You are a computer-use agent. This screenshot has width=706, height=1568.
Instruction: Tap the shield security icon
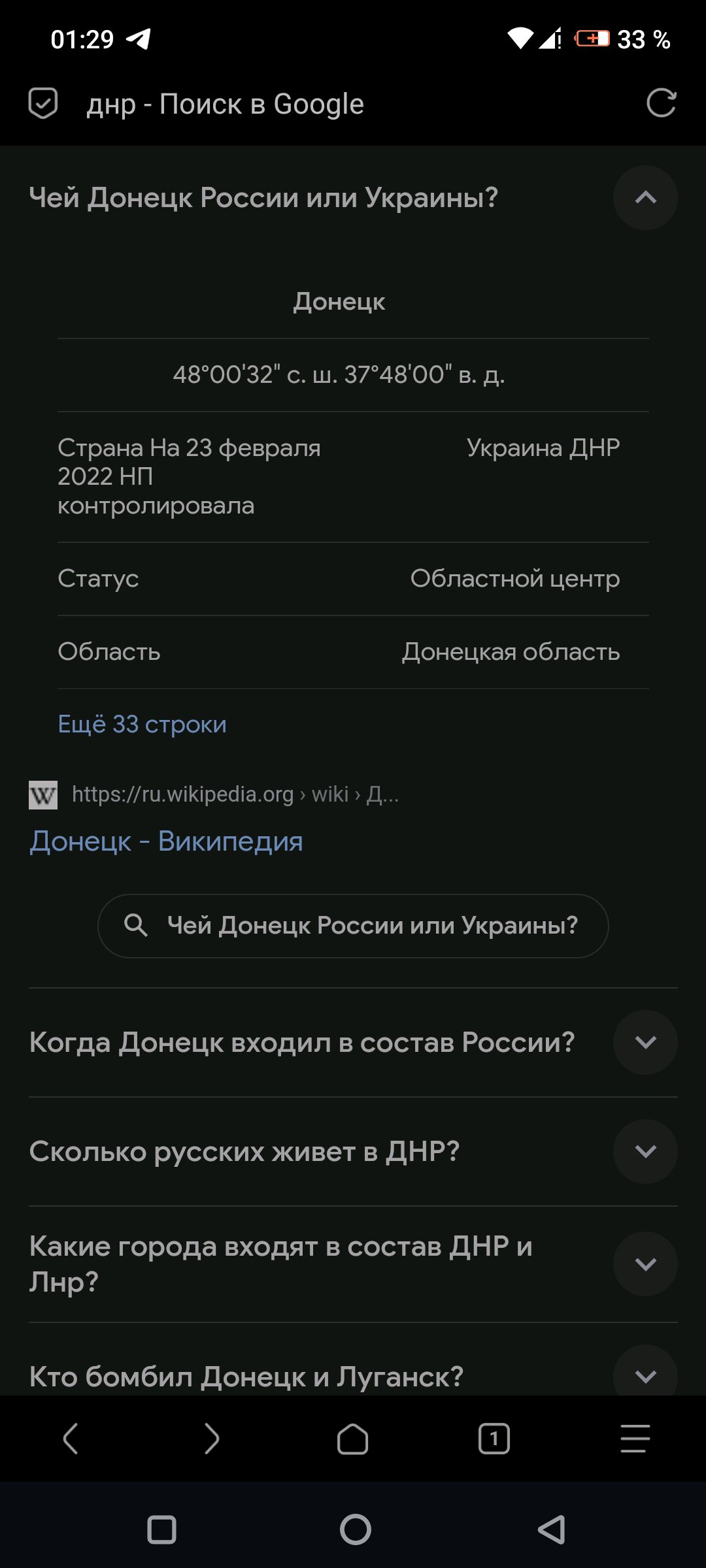click(x=43, y=103)
